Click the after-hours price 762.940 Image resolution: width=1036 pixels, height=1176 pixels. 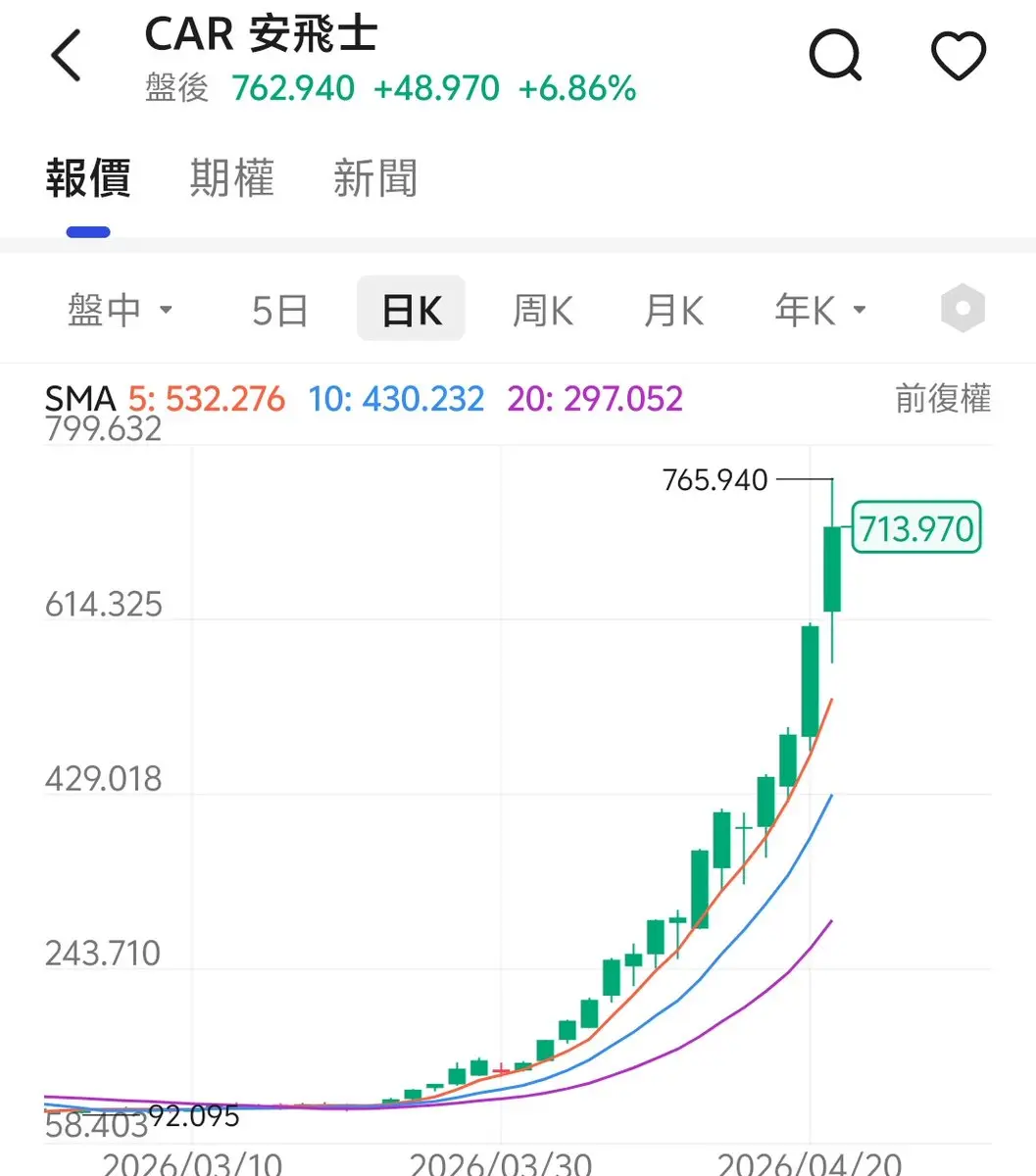(291, 88)
